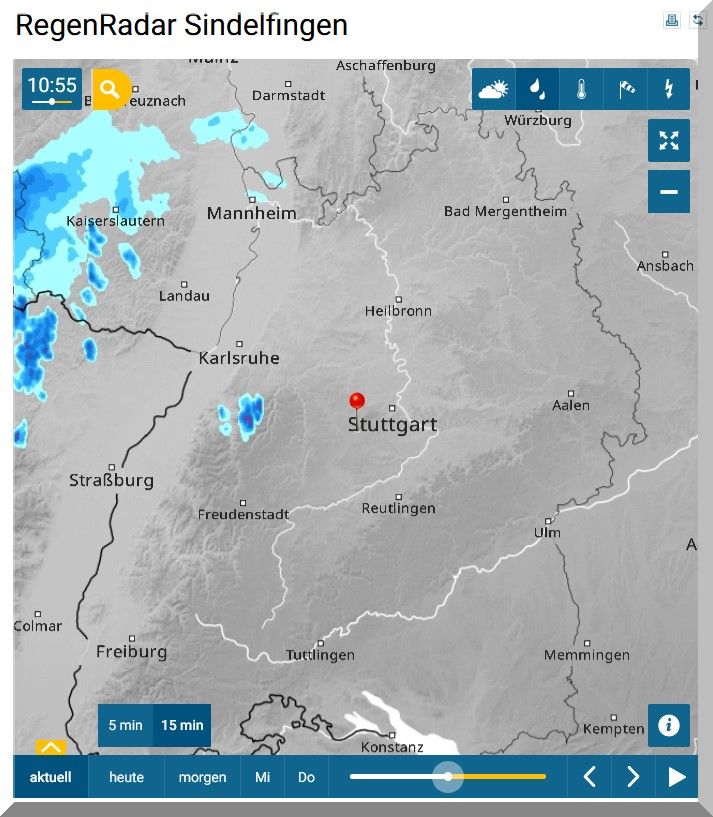Show the temperature layer
The width and height of the screenshot is (713, 817).
coord(581,90)
